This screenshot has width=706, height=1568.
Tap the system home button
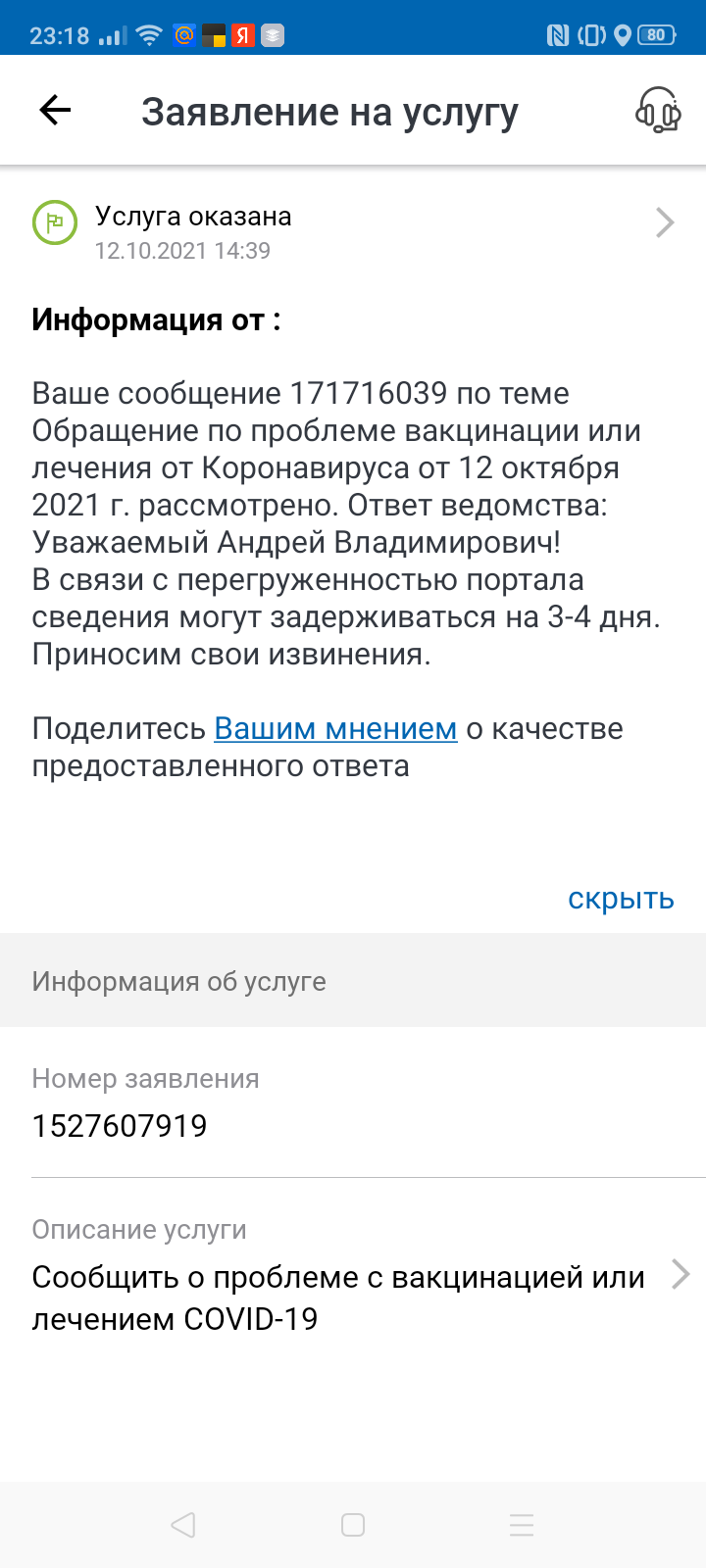click(353, 1525)
